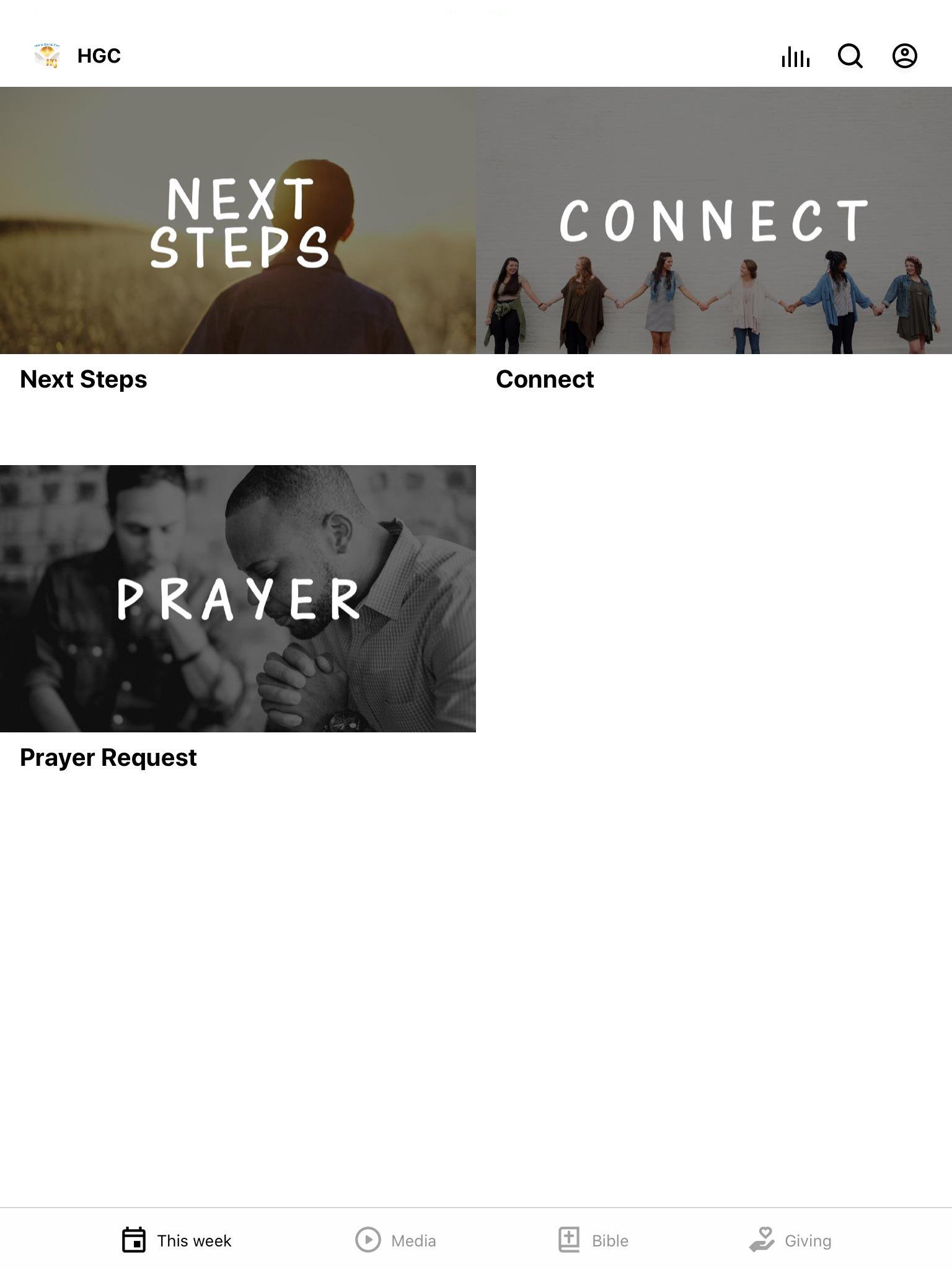952x1270 pixels.
Task: Open the audio bars icon in header
Action: 795,56
